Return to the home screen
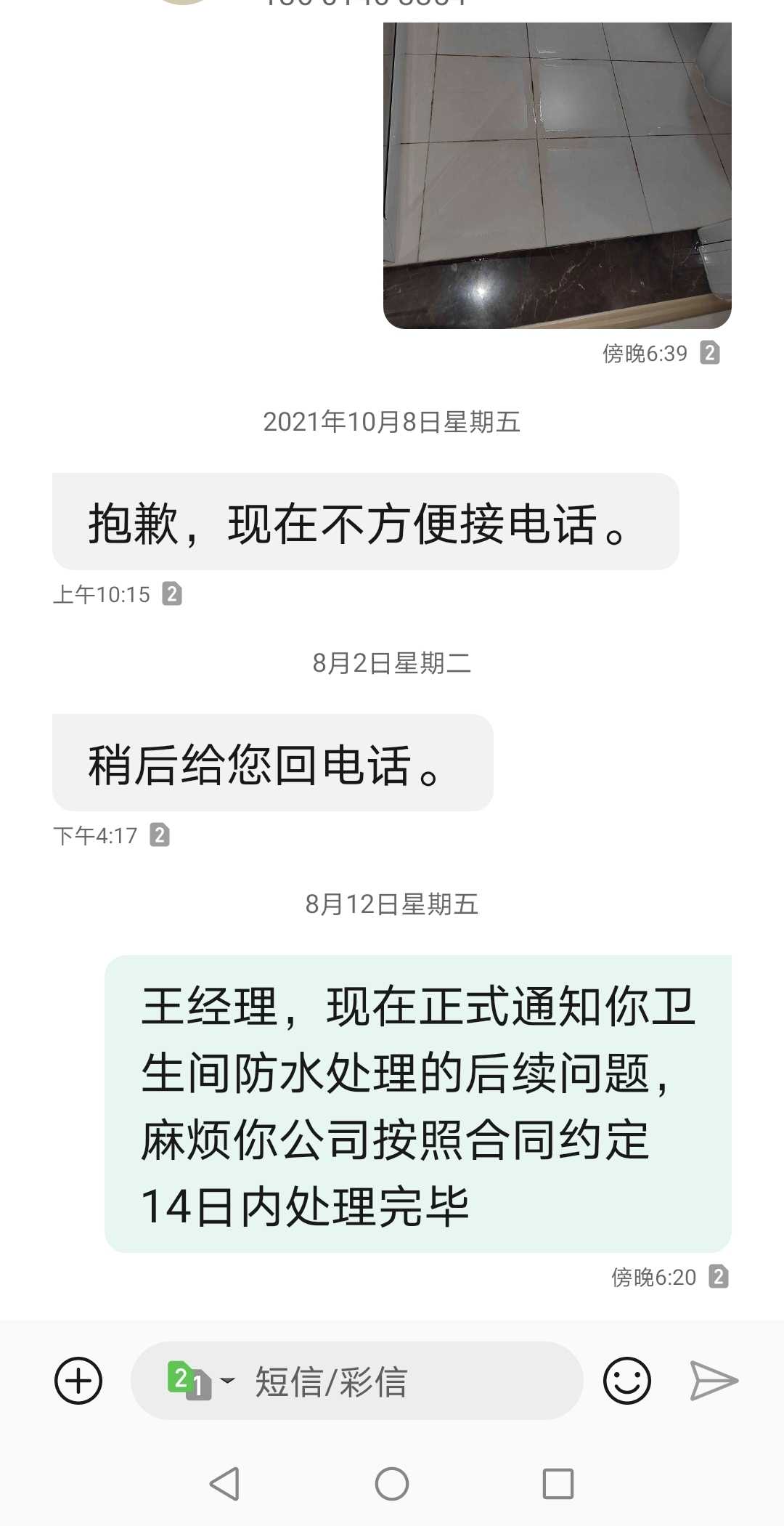 [392, 1483]
